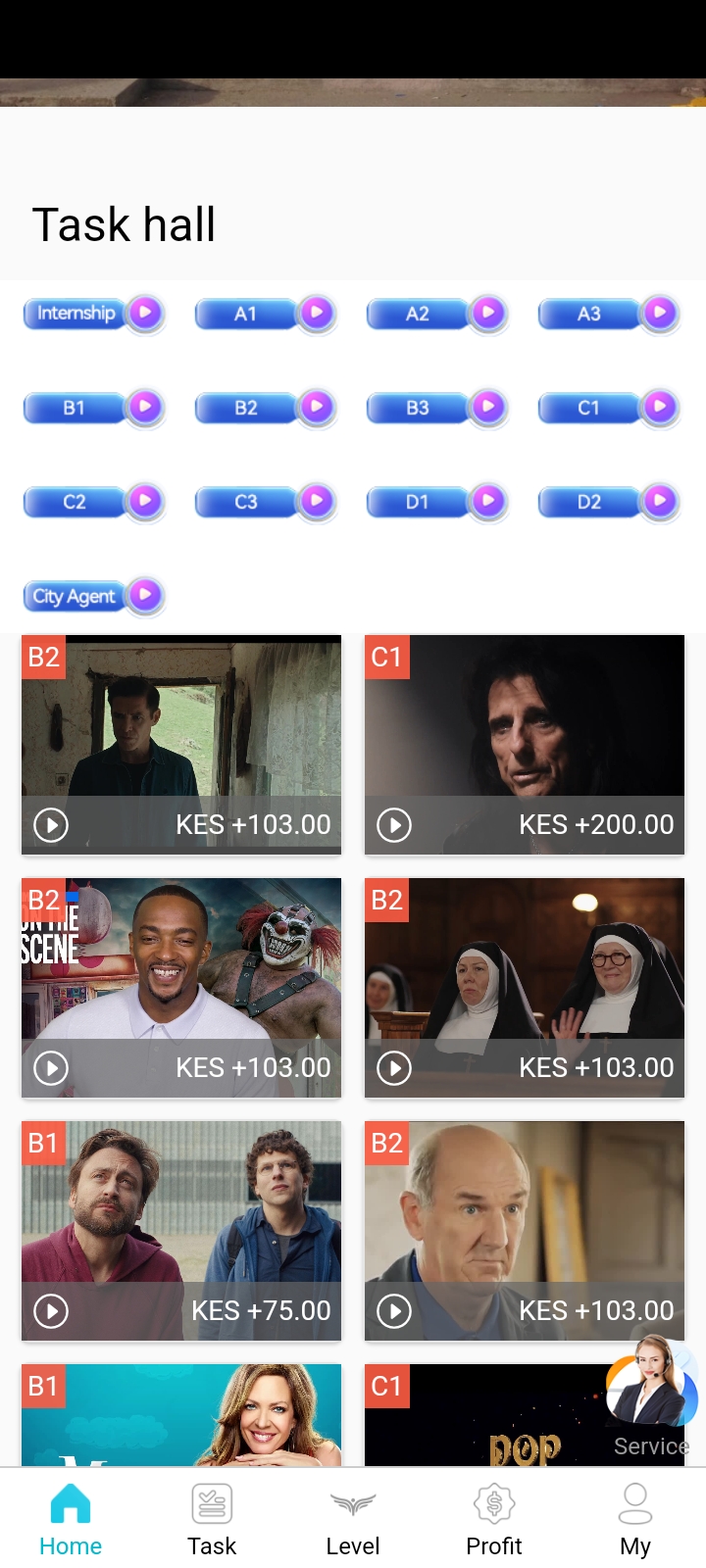The image size is (706, 1568).
Task: Select the D2 level button
Action: (x=608, y=502)
